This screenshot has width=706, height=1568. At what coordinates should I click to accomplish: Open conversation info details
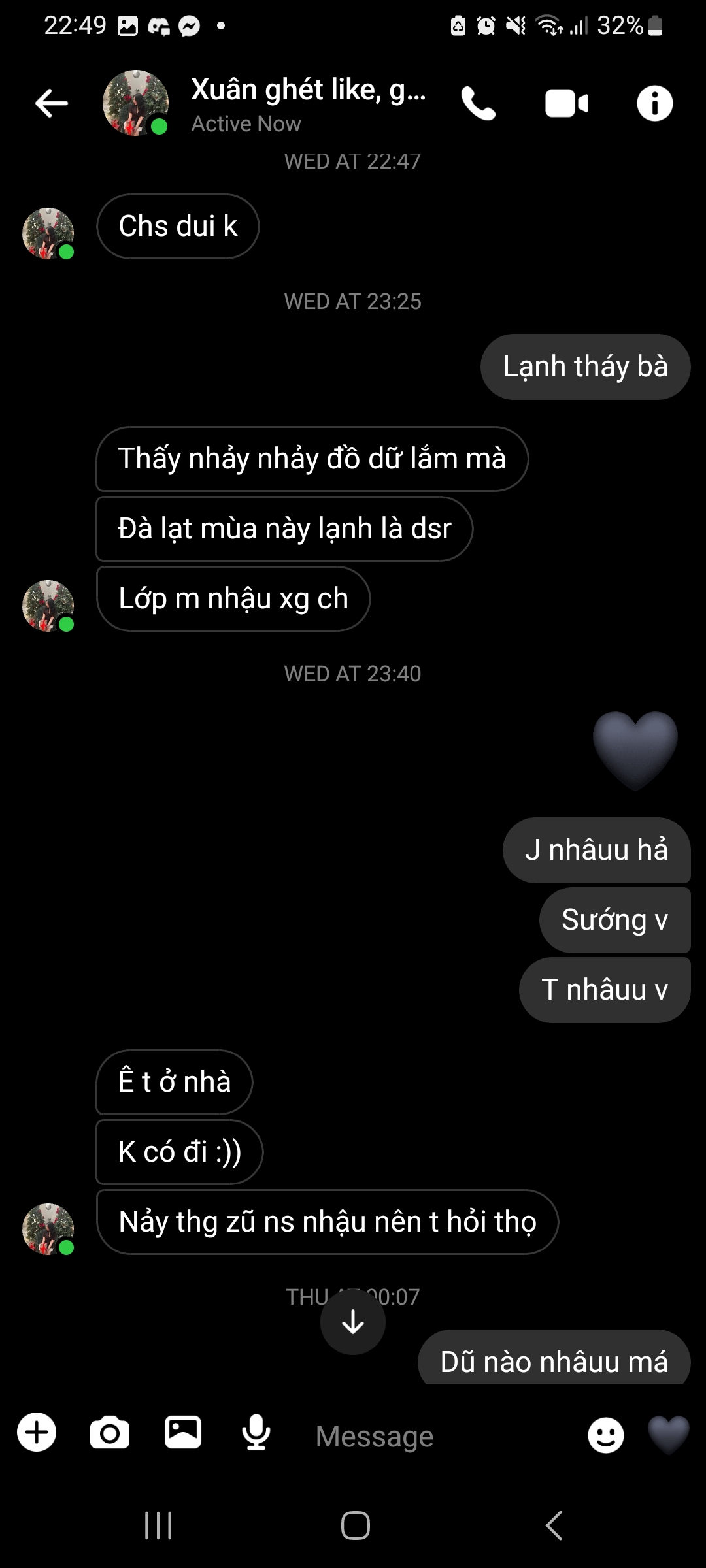pyautogui.click(x=654, y=104)
